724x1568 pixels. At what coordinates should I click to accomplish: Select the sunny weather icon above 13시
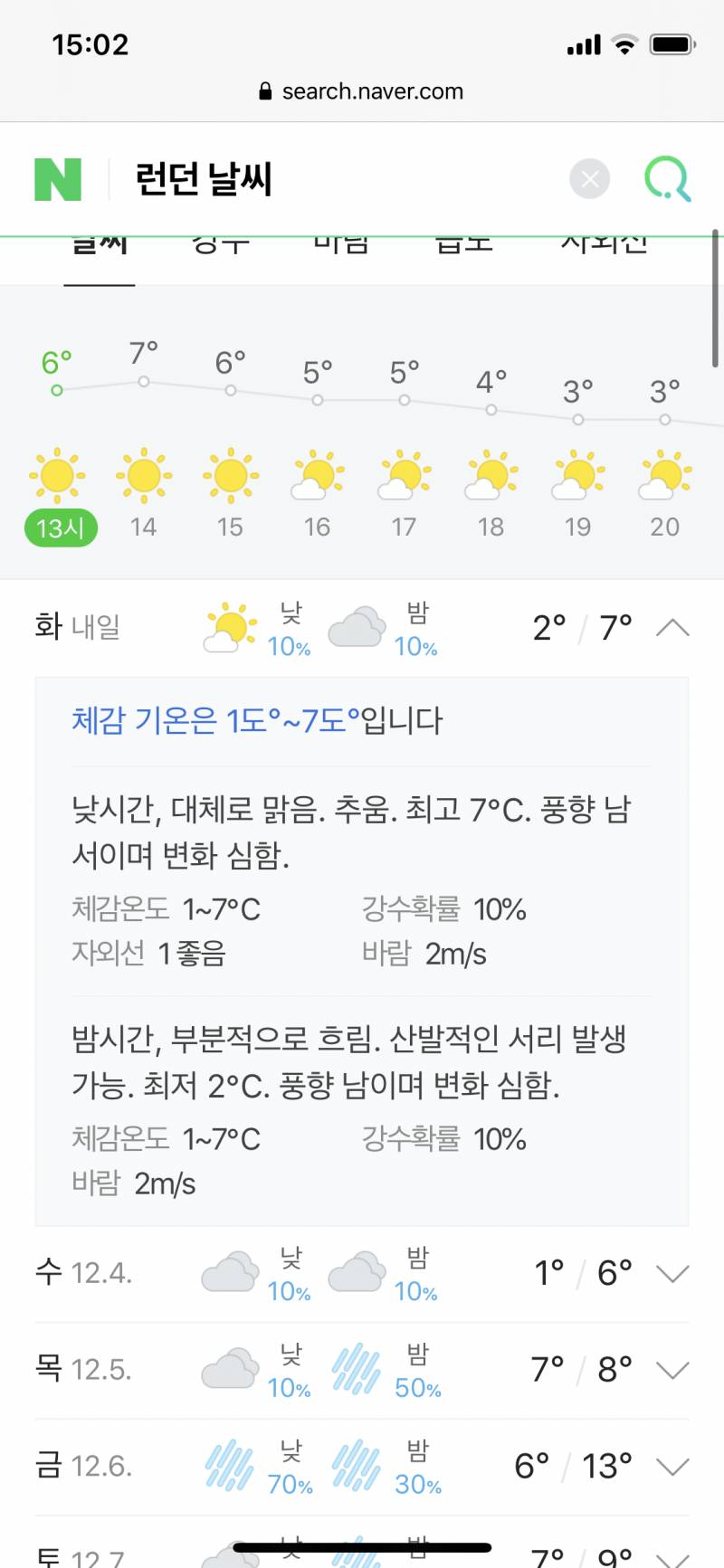click(58, 475)
